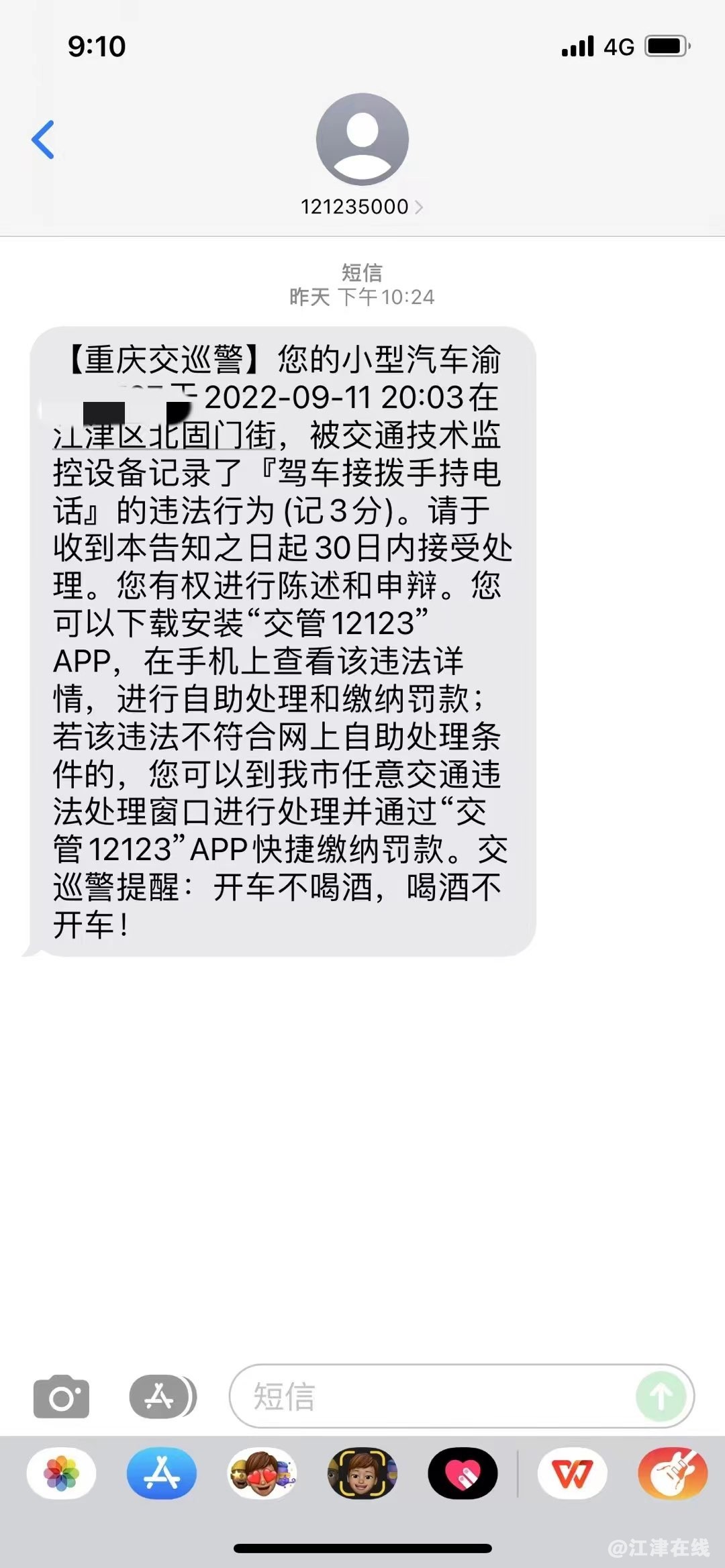Open contact details for 121235000
This screenshot has height=1568, width=725.
click(x=362, y=207)
